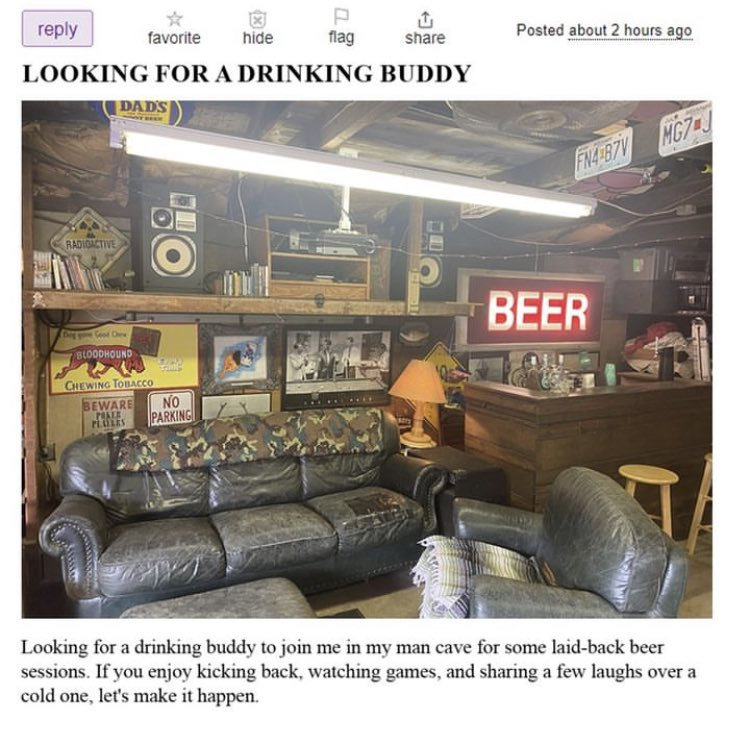Open the man cave photo
The image size is (750, 729).
click(366, 358)
